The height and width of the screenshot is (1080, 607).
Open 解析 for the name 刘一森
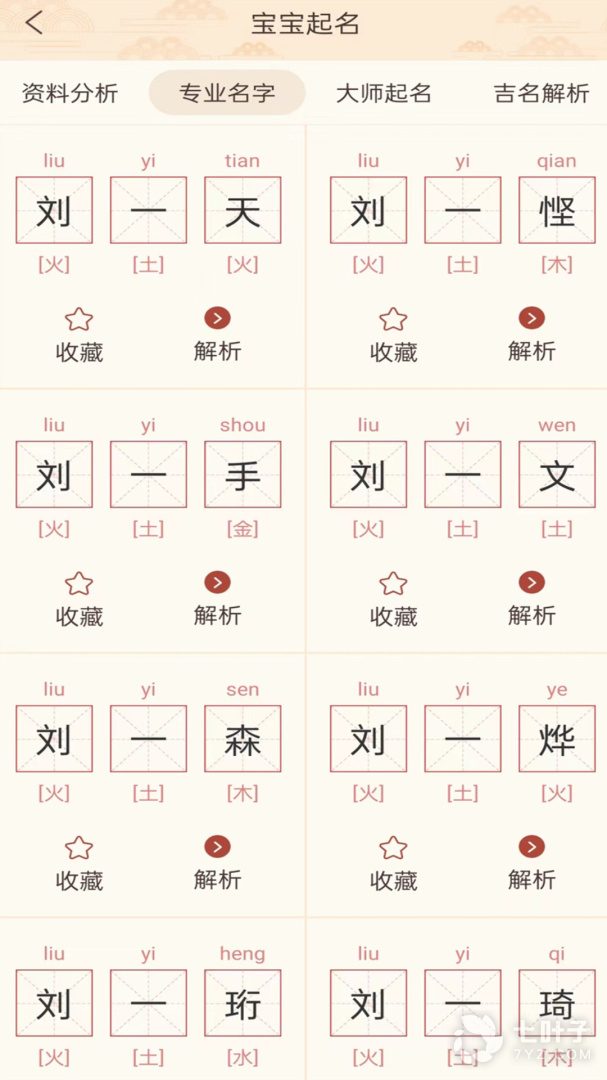pyautogui.click(x=217, y=863)
